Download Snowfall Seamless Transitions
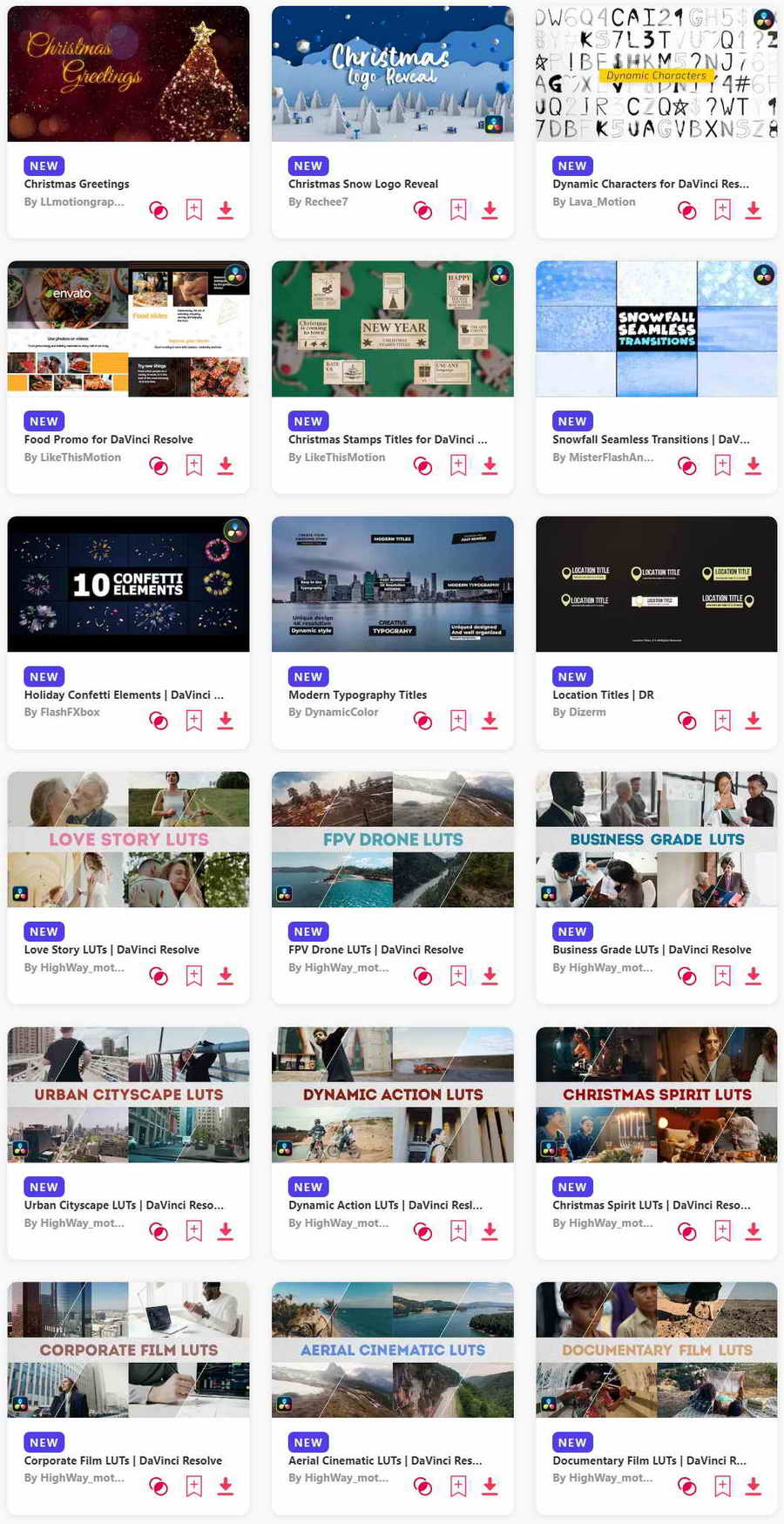 click(x=754, y=465)
